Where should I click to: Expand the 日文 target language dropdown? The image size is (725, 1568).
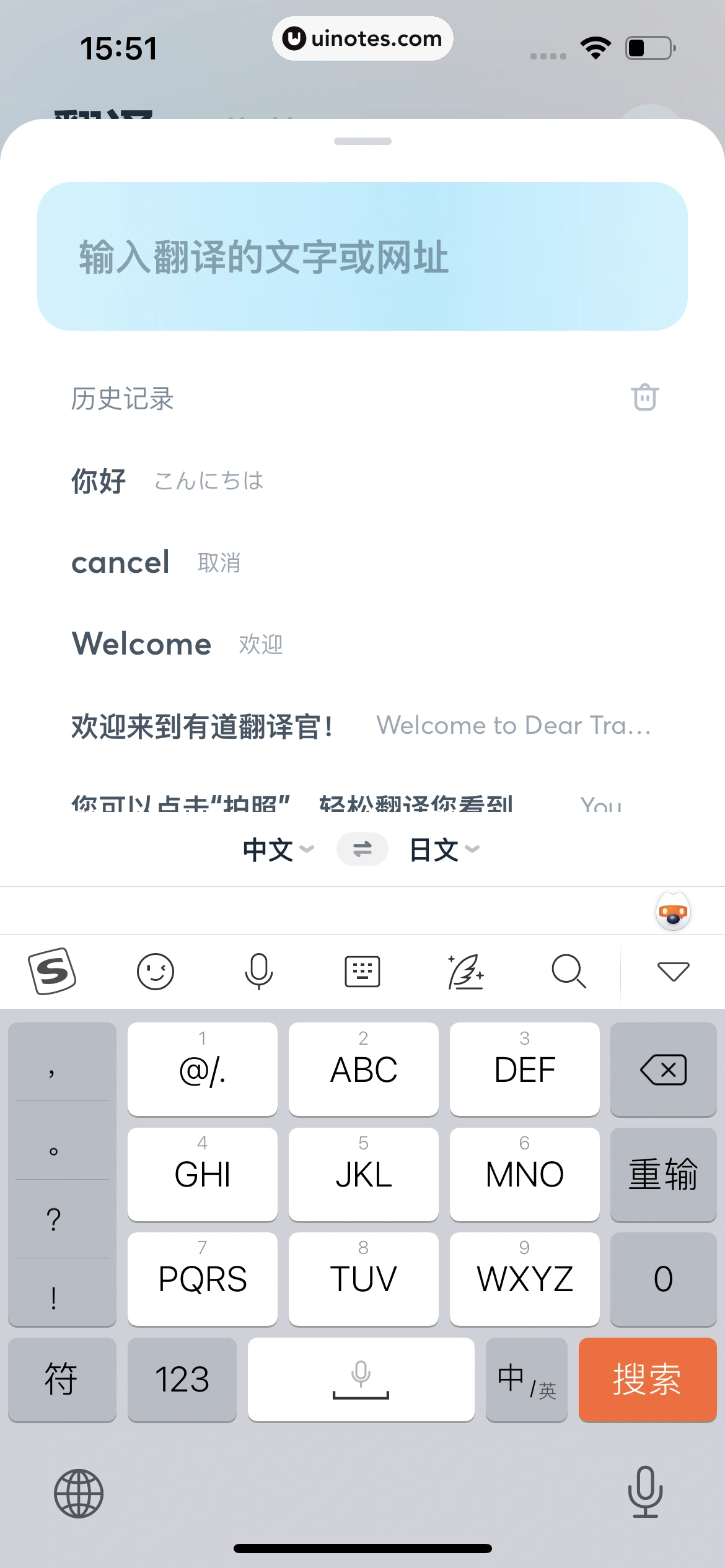click(x=444, y=849)
